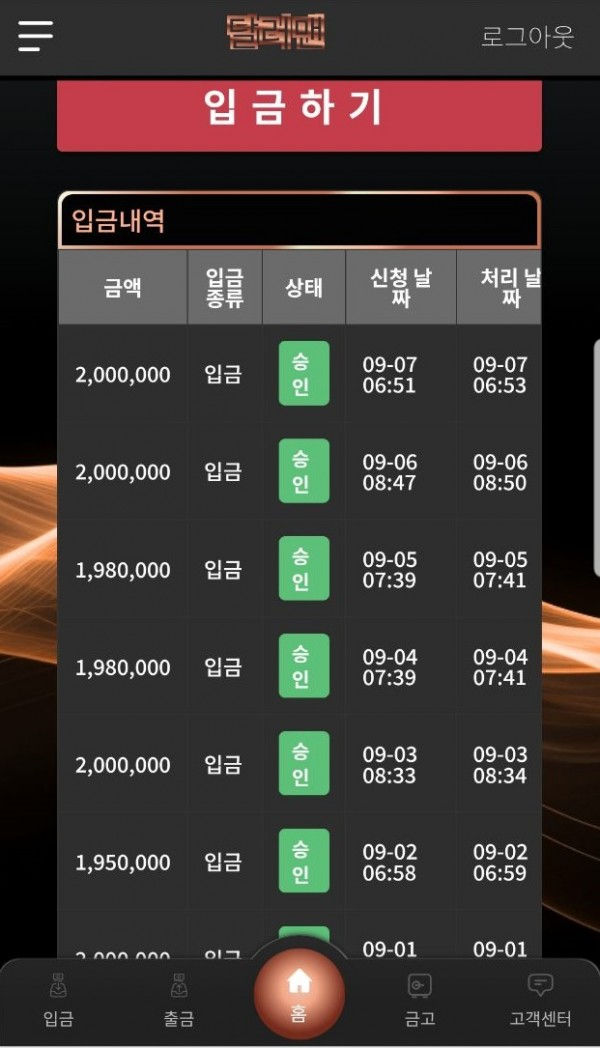Open the 고객센터 support tab
The width and height of the screenshot is (600, 1048).
[541, 1001]
